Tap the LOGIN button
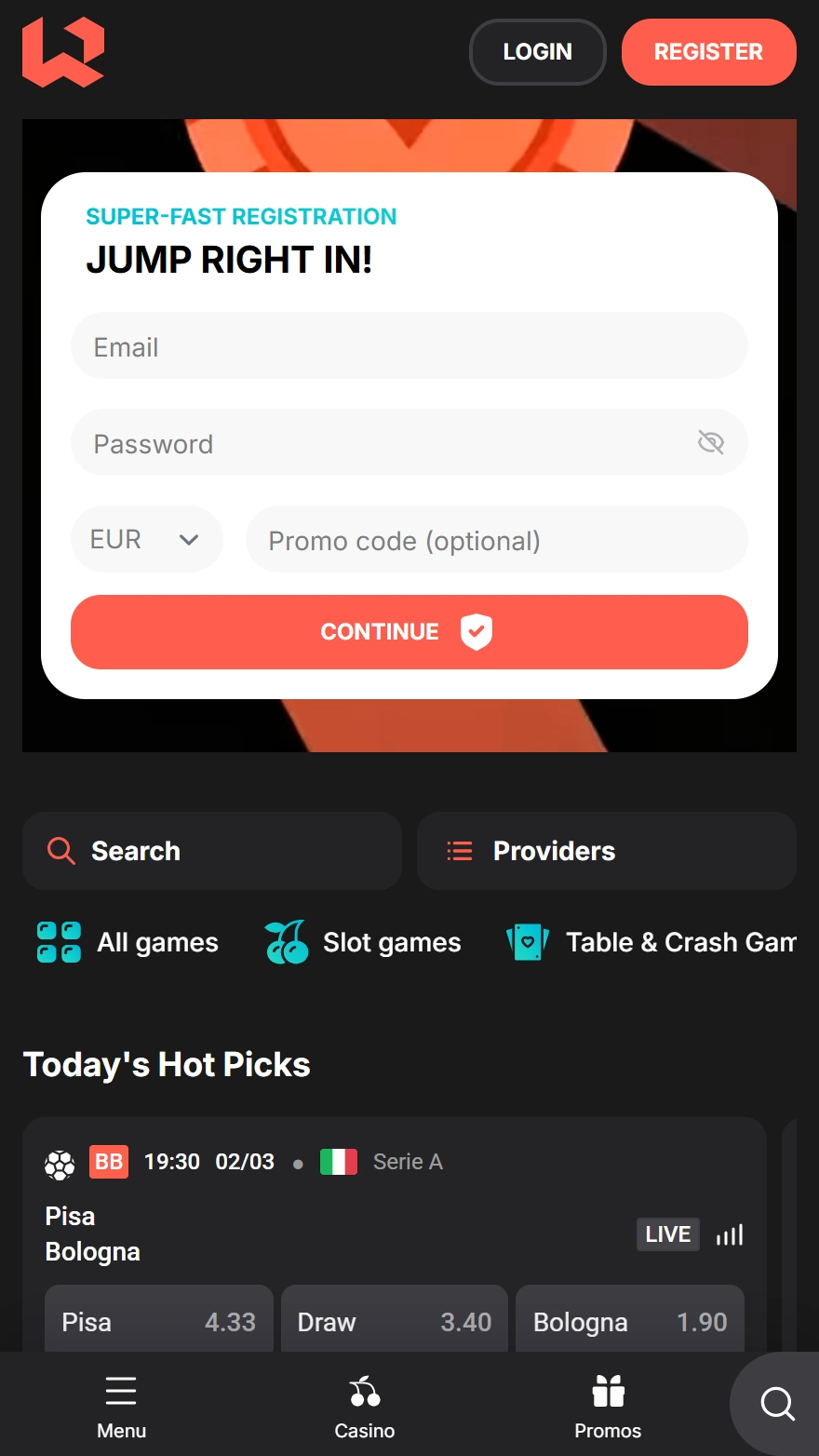Viewport: 819px width, 1456px height. [537, 52]
